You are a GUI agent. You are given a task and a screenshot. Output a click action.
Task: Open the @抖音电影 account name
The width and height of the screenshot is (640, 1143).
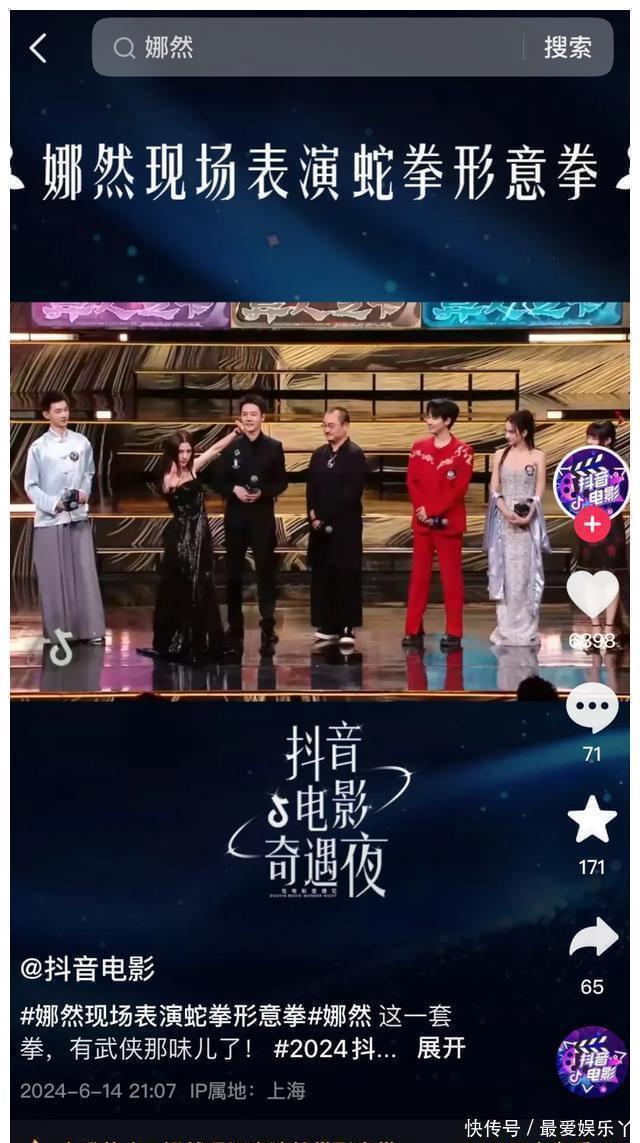pyautogui.click(x=88, y=968)
